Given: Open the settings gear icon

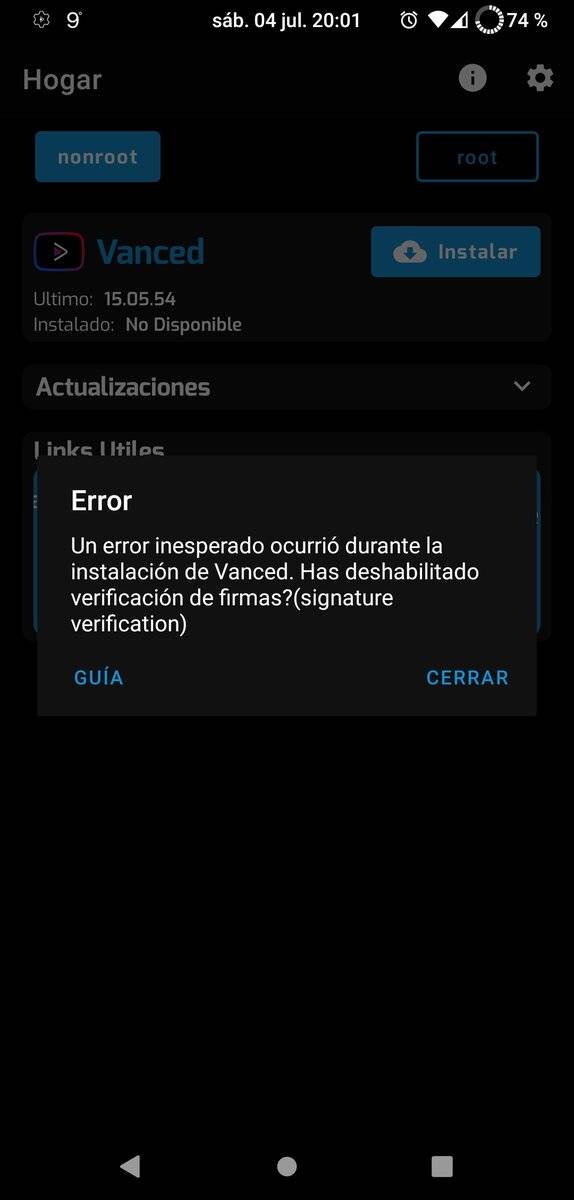Looking at the screenshot, I should (x=540, y=78).
